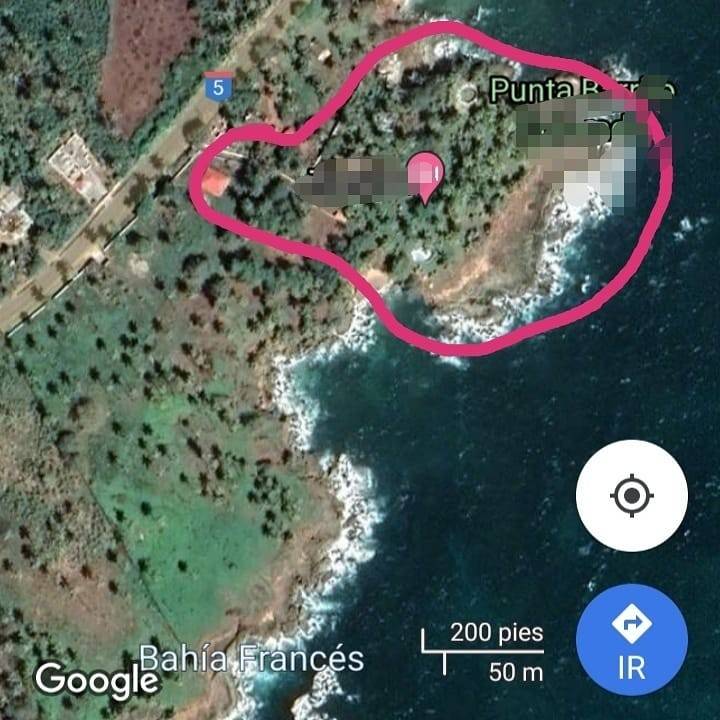Start directions with the IR button

click(631, 638)
